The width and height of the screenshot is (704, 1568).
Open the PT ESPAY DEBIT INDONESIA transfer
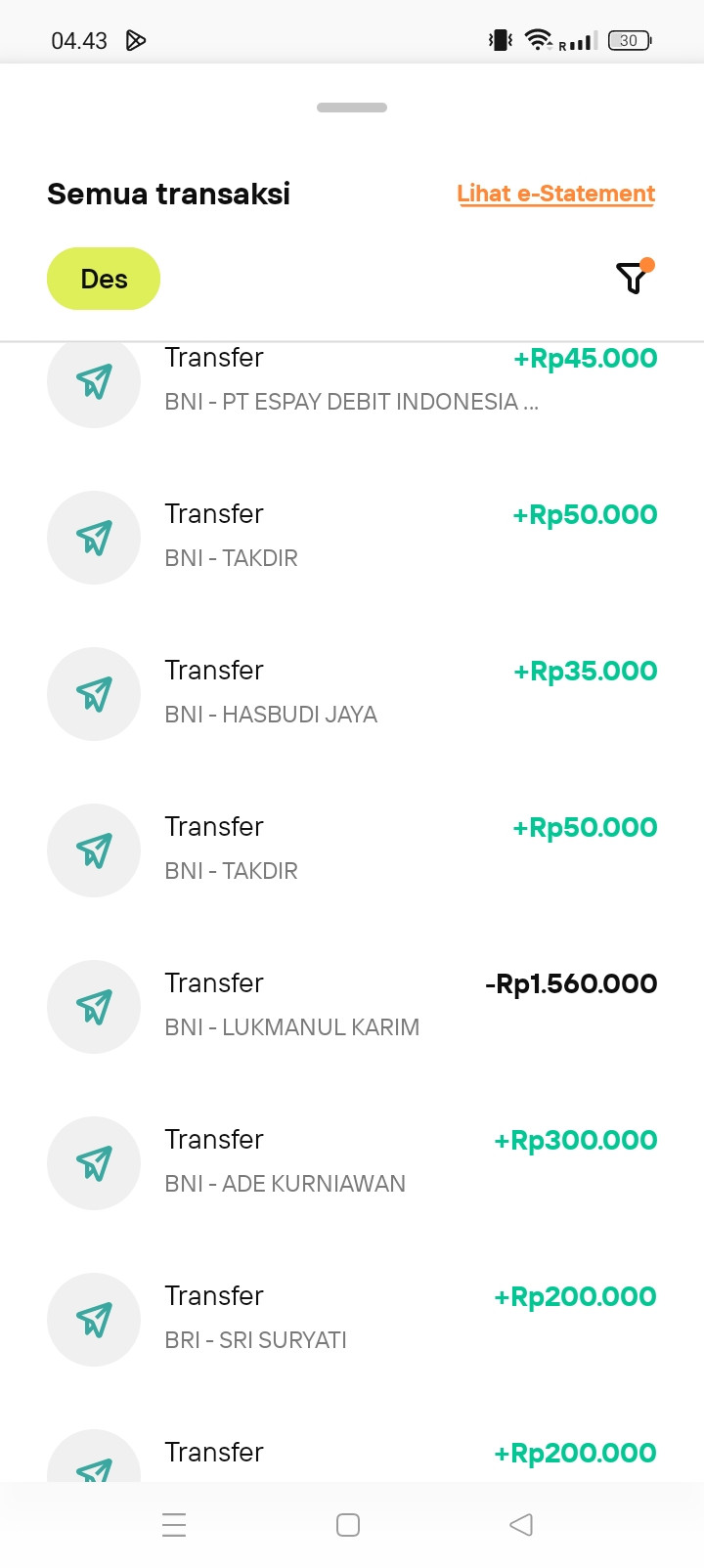tap(352, 383)
